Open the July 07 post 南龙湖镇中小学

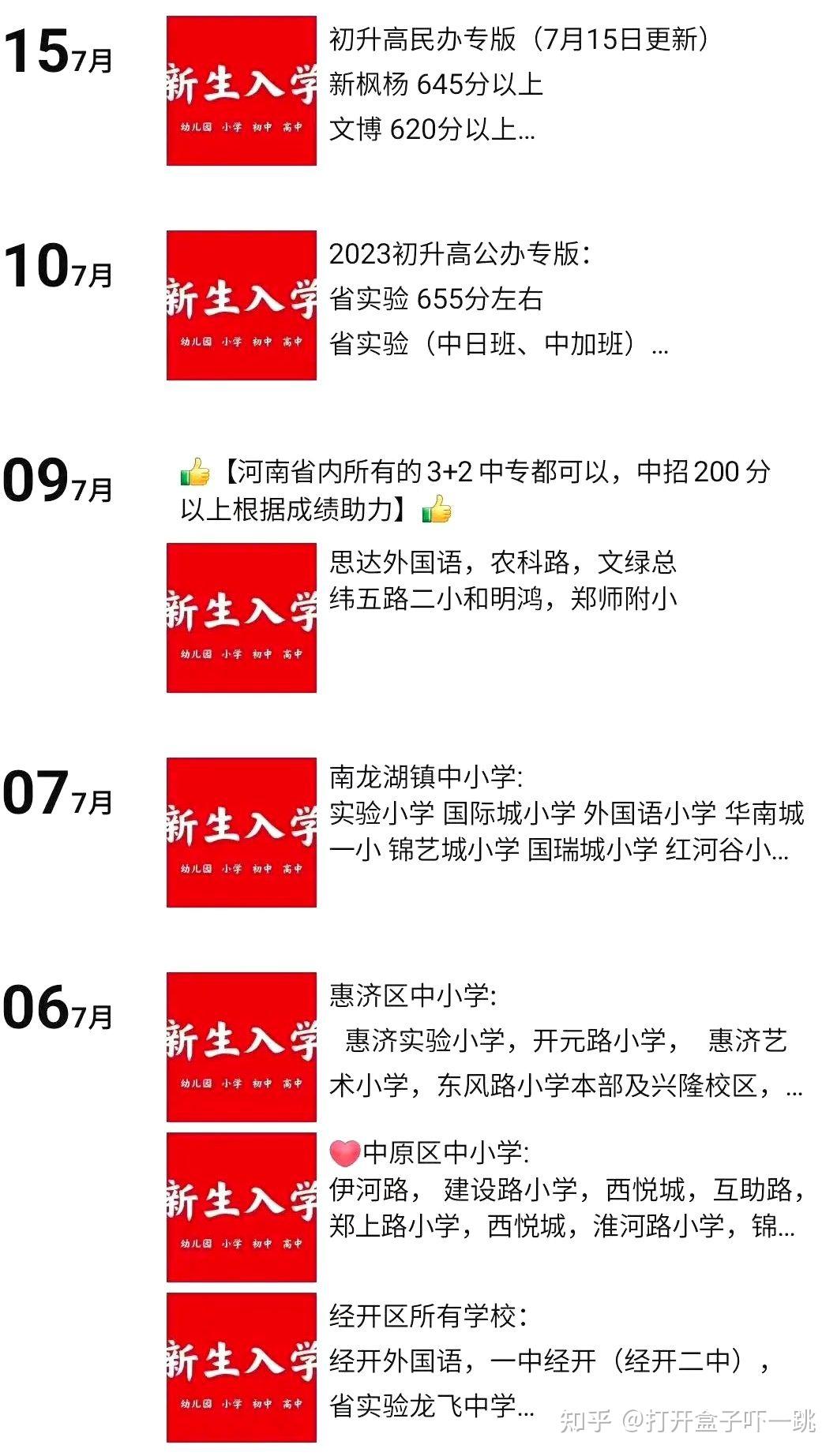click(565, 814)
